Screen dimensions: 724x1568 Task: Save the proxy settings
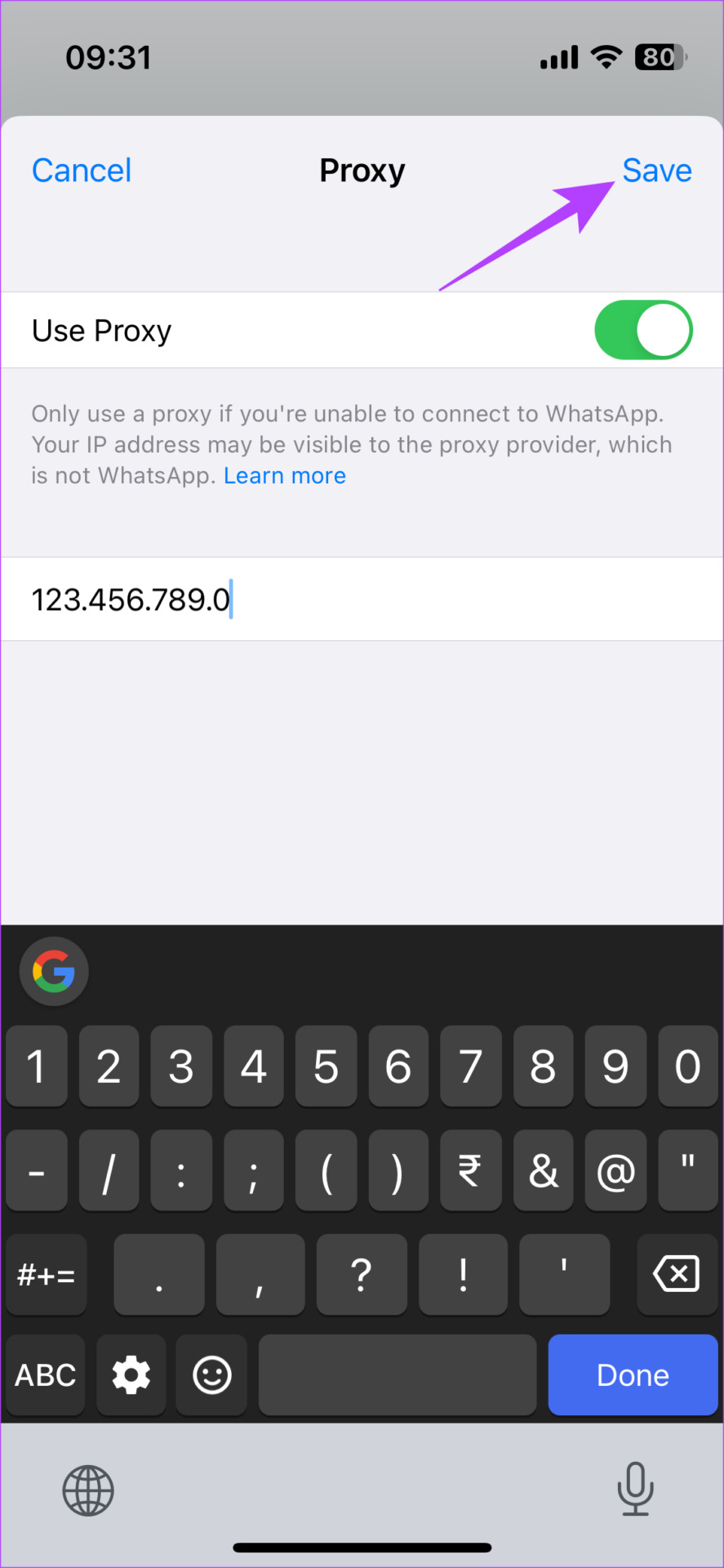(x=656, y=171)
